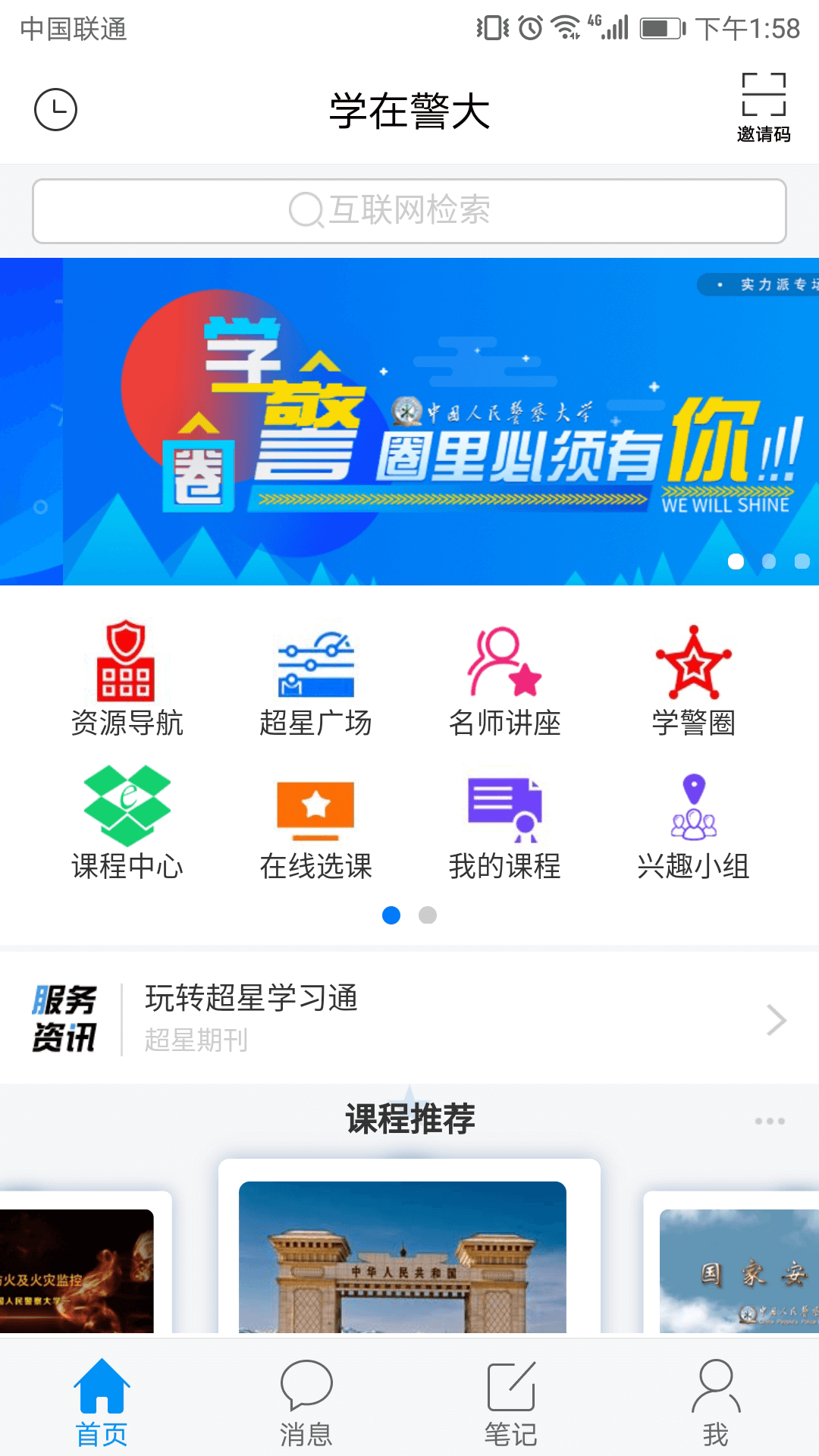The image size is (819, 1456).
Task: Select the second page dot under shortcuts
Action: coord(428,915)
